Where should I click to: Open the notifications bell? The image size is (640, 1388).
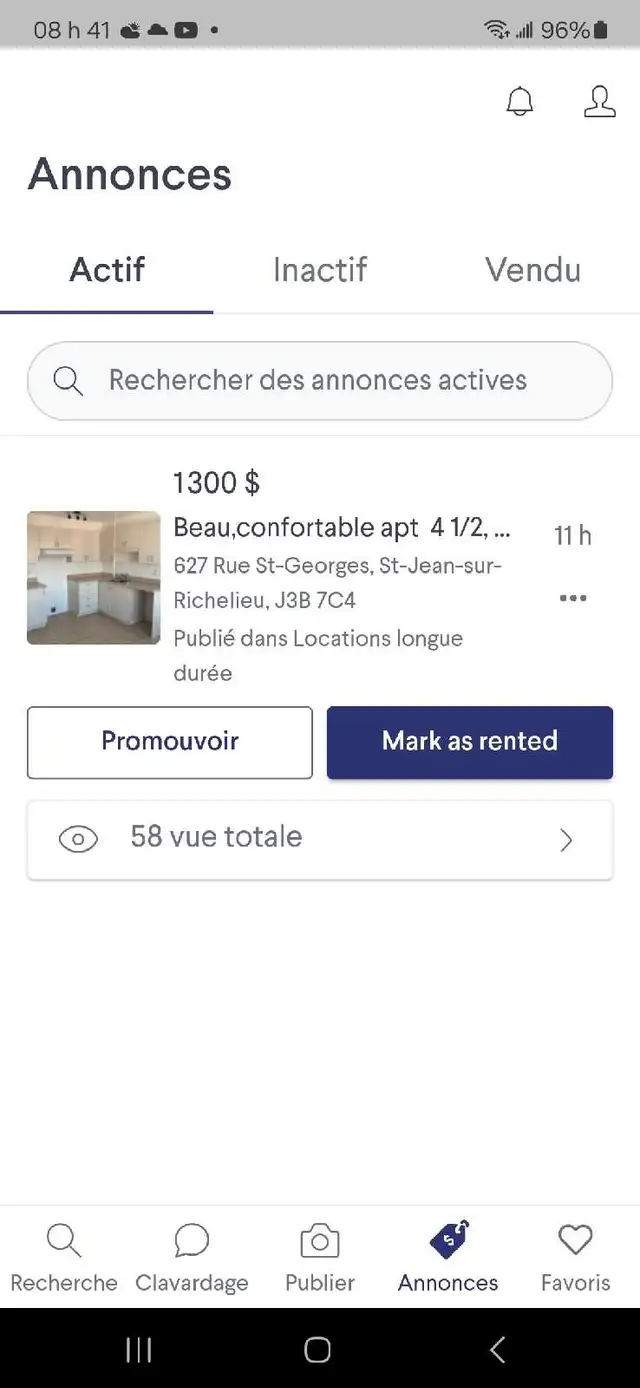point(520,101)
